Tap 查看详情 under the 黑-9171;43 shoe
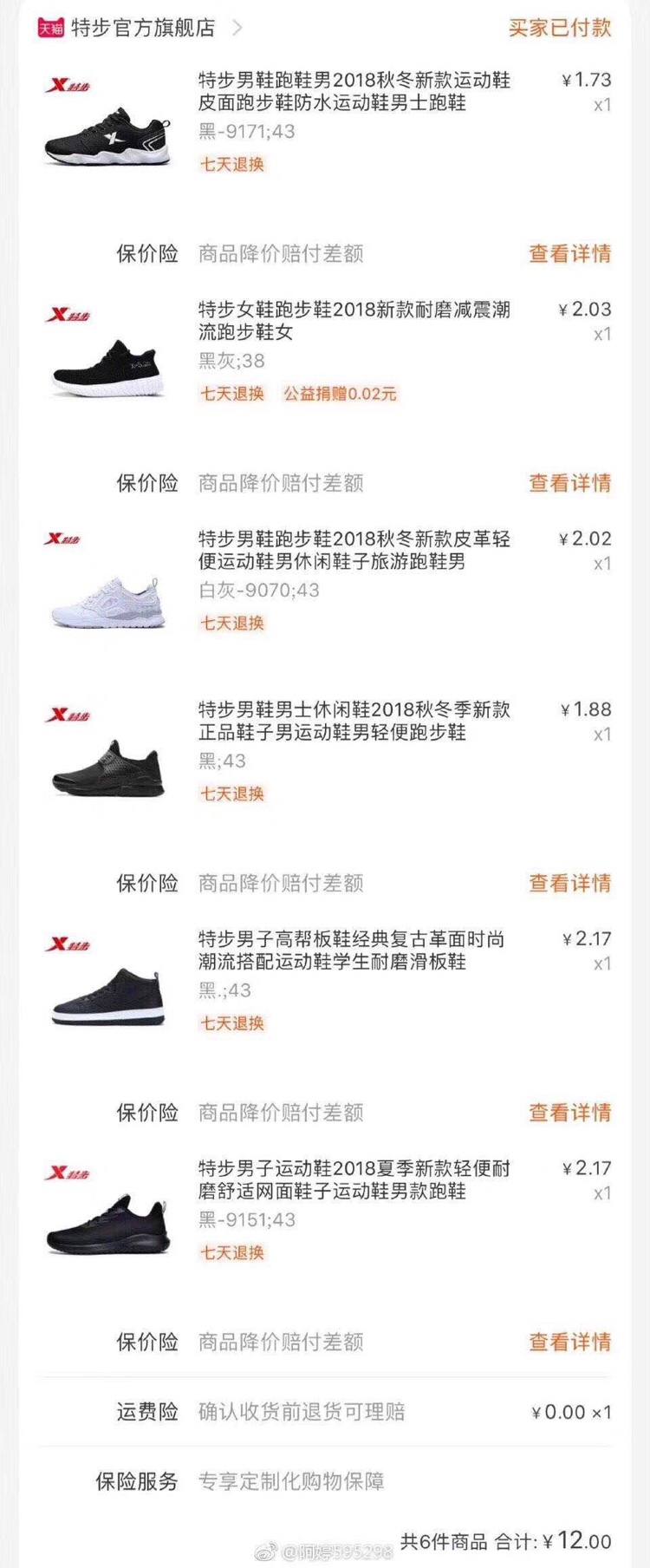Image resolution: width=650 pixels, height=1568 pixels. pyautogui.click(x=569, y=254)
